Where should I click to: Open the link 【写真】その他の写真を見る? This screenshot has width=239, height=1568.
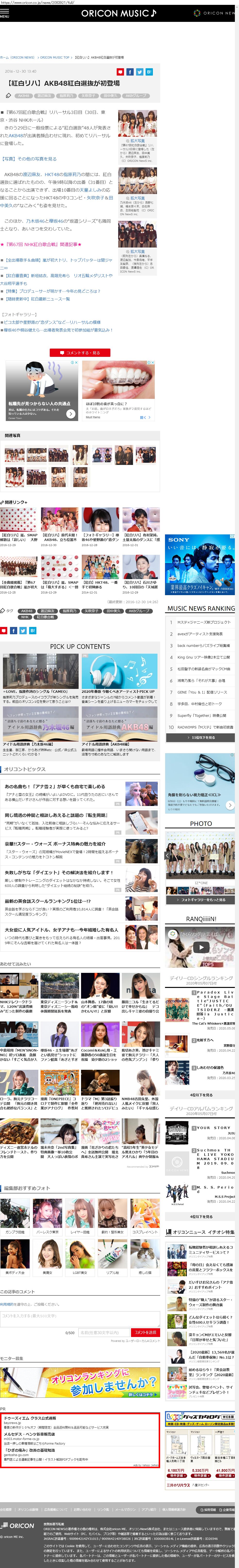pos(29,158)
